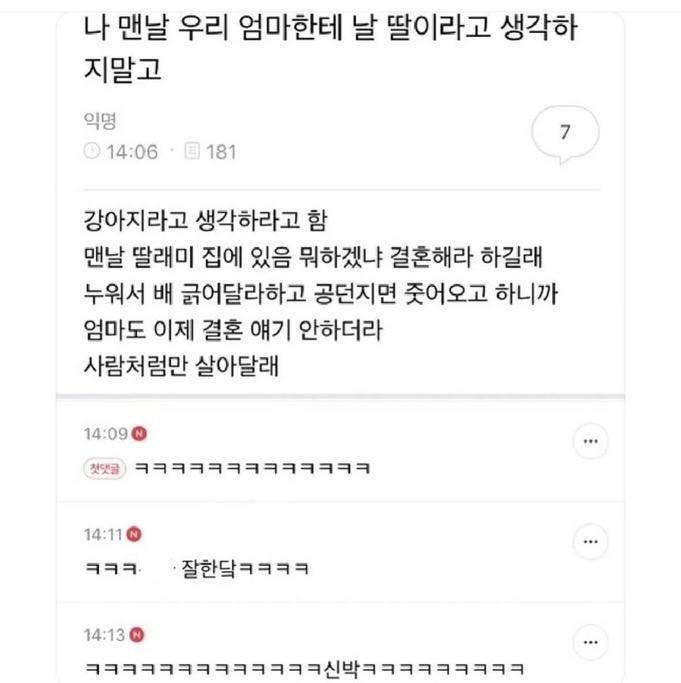Open more options for the 14:11 comment
Screen dimensions: 681x683
point(590,541)
